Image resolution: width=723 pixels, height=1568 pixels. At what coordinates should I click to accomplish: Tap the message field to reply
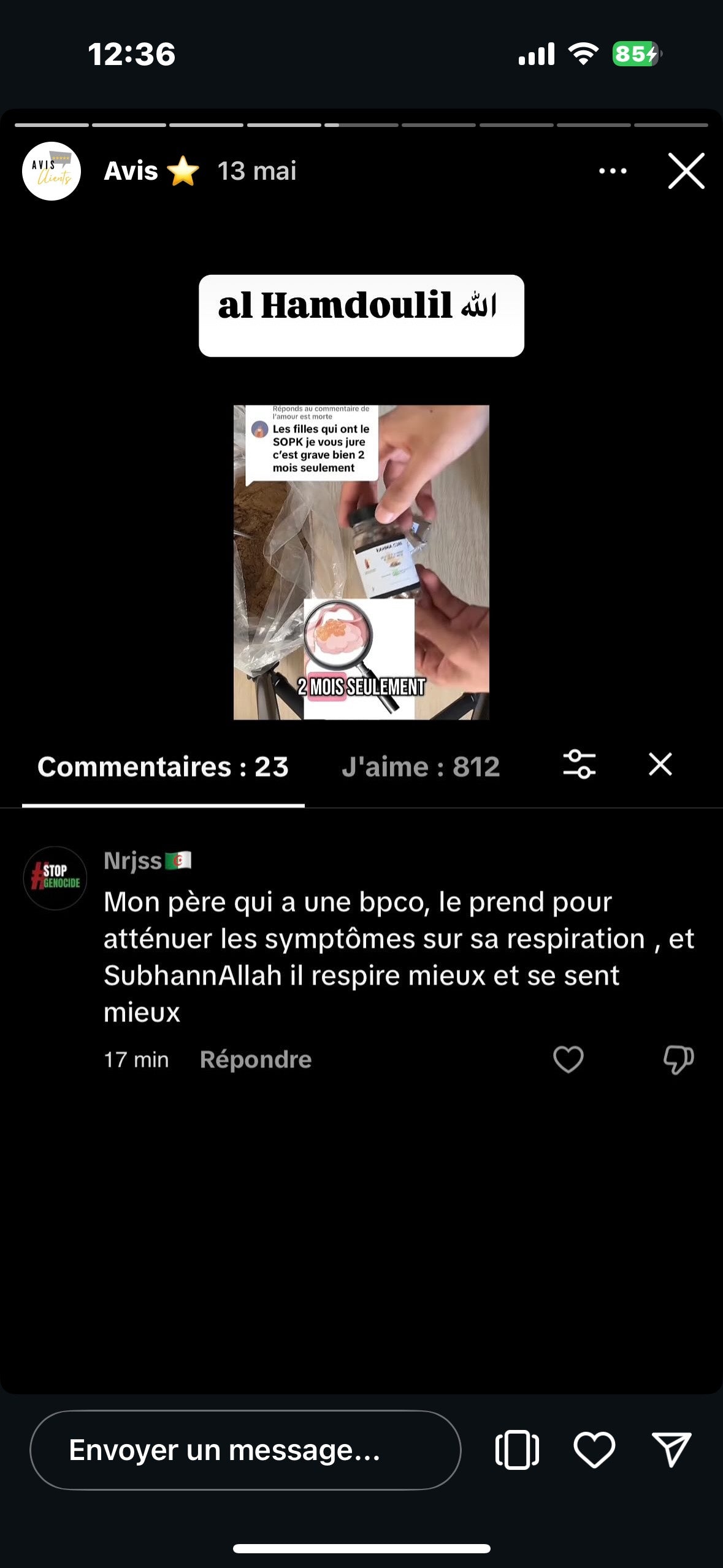click(245, 1450)
